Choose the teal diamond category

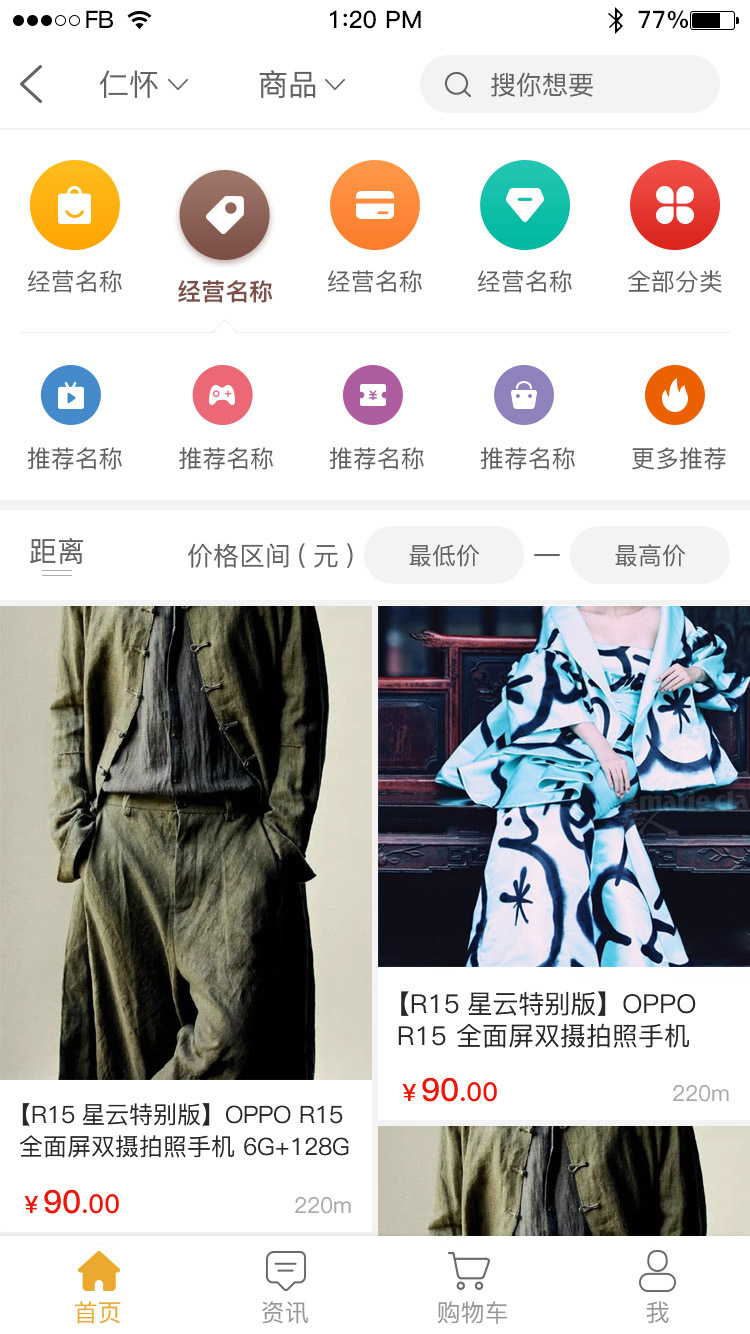click(x=525, y=206)
